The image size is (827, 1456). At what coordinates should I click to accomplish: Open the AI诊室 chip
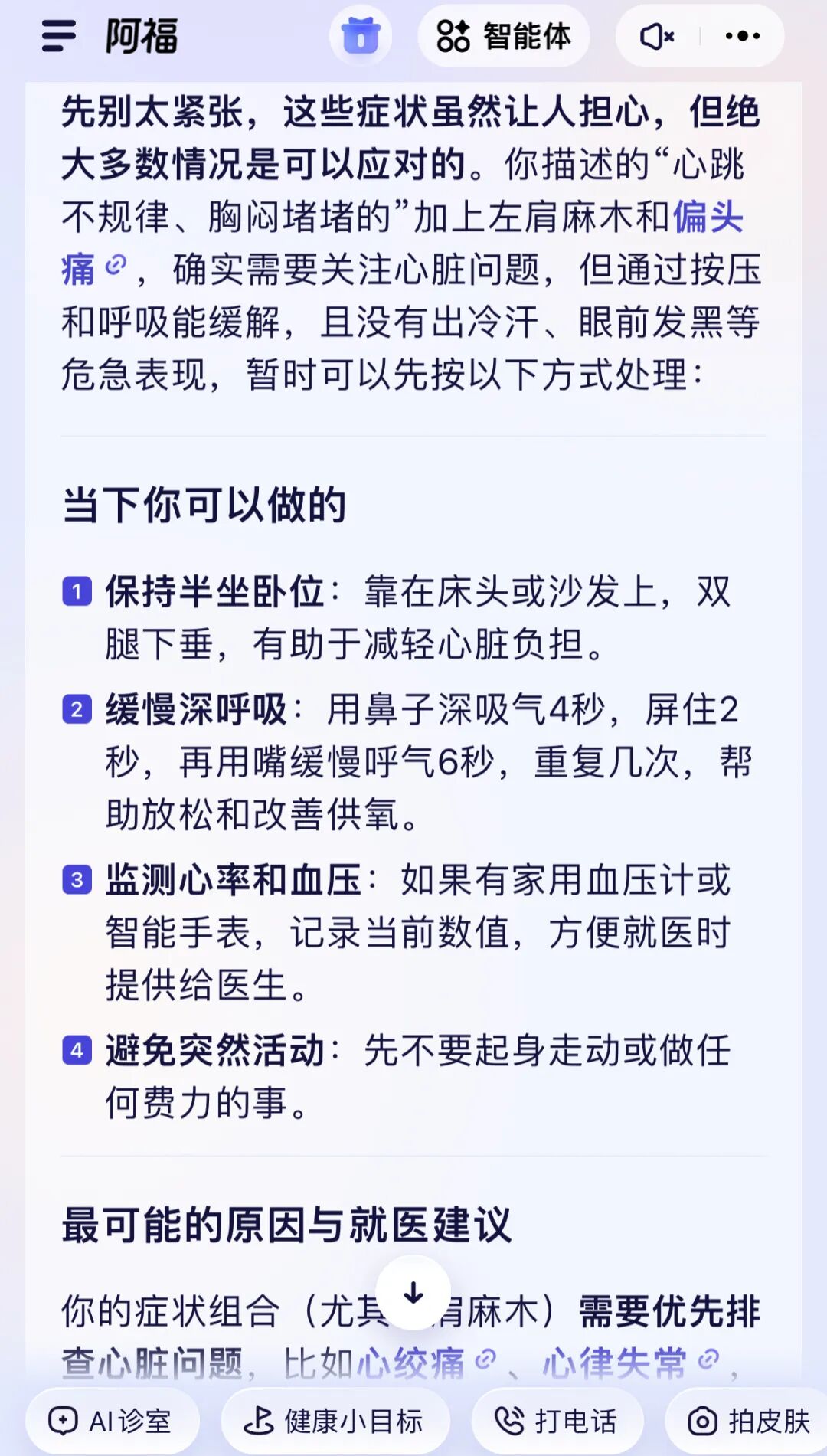pos(113,1422)
